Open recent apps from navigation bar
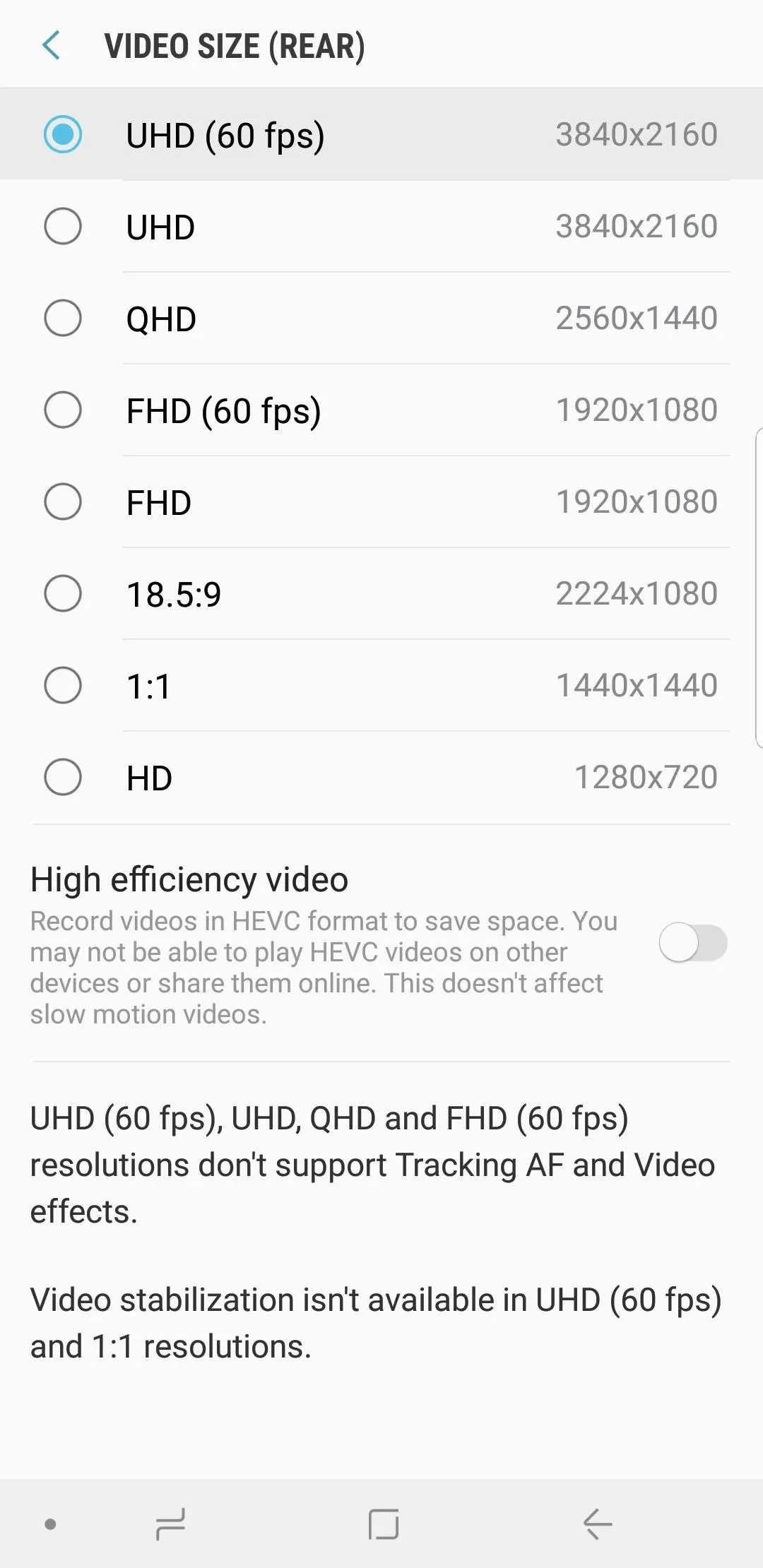The width and height of the screenshot is (763, 1568). (x=170, y=1524)
